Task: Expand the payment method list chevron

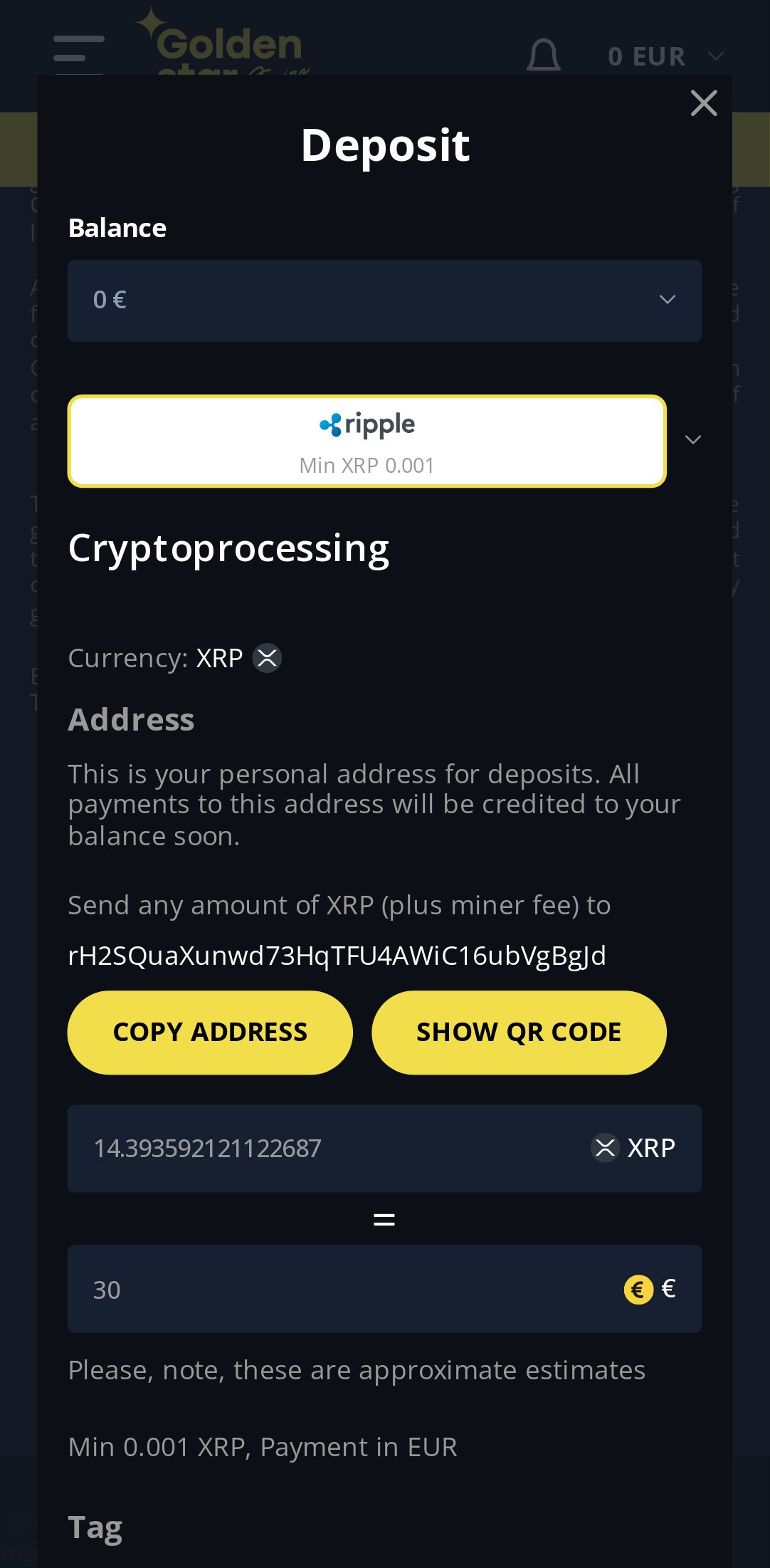Action: pos(693,440)
